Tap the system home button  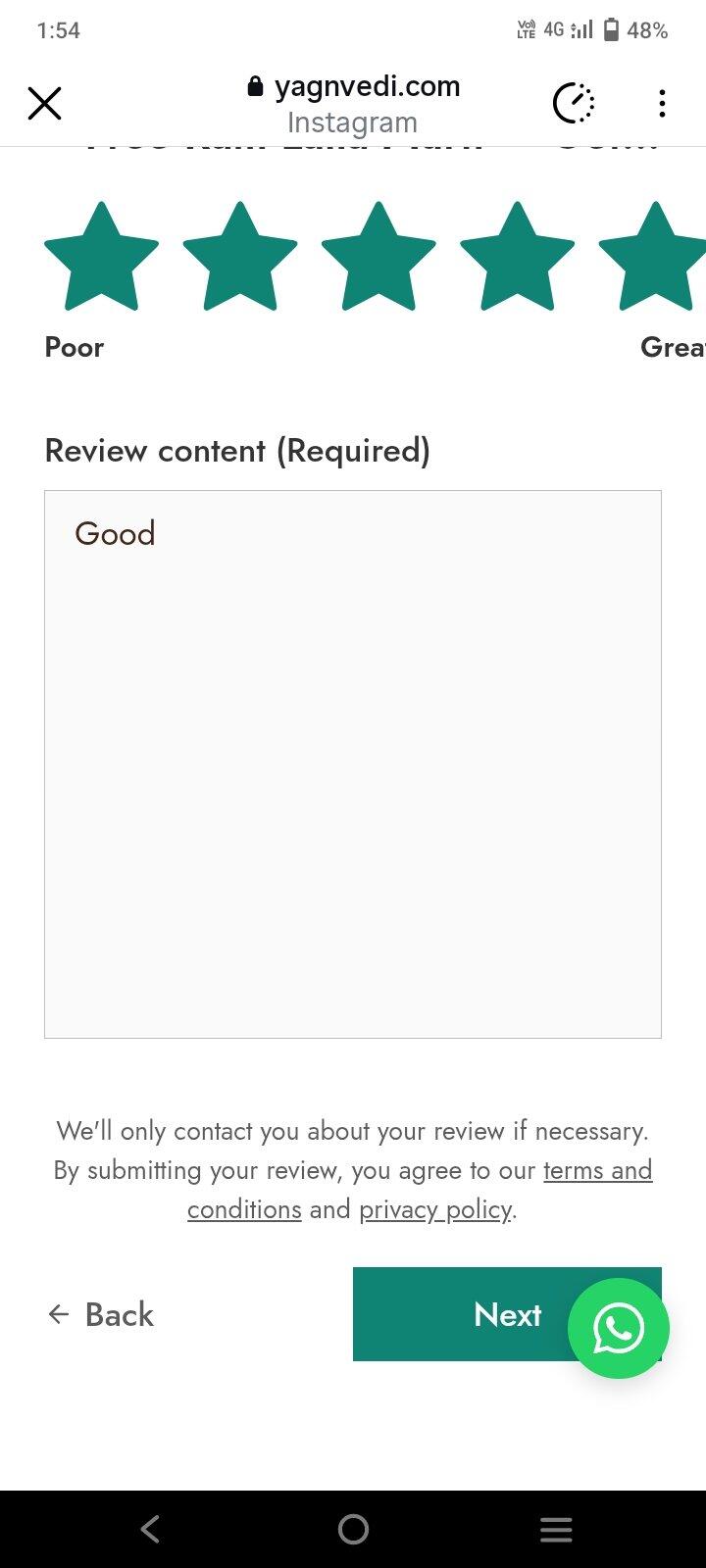353,1529
